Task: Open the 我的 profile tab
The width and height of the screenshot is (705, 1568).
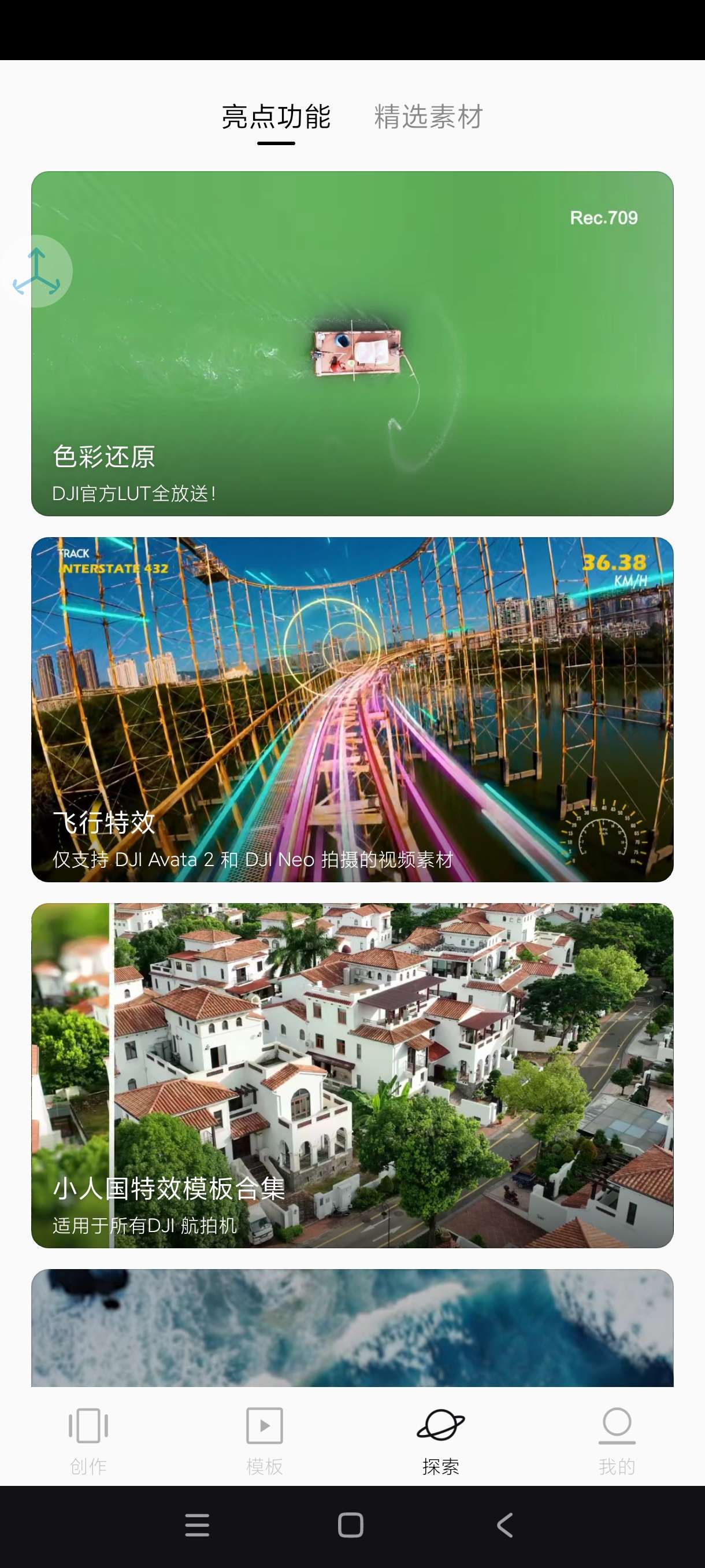Action: pos(616,1440)
